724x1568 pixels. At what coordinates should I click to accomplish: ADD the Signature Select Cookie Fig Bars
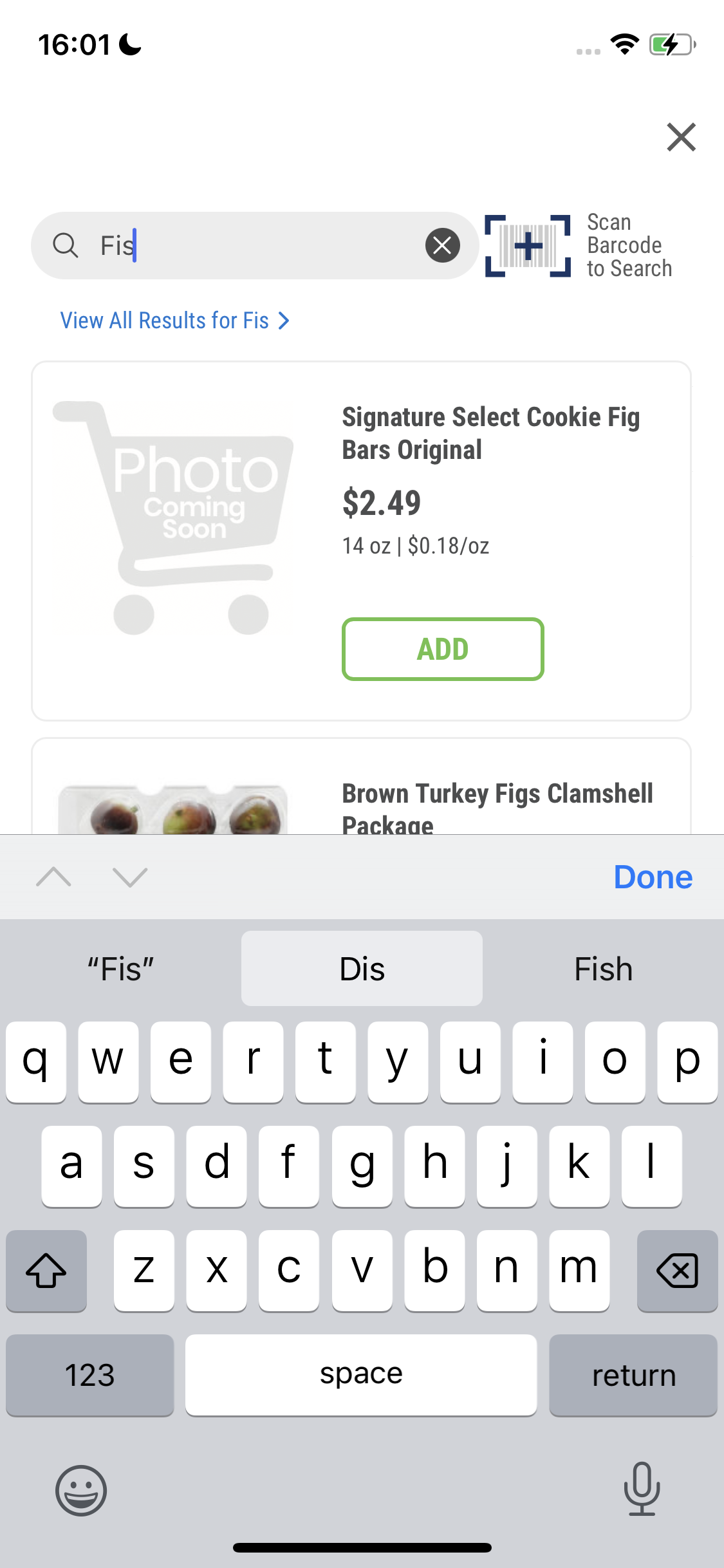[x=442, y=649]
